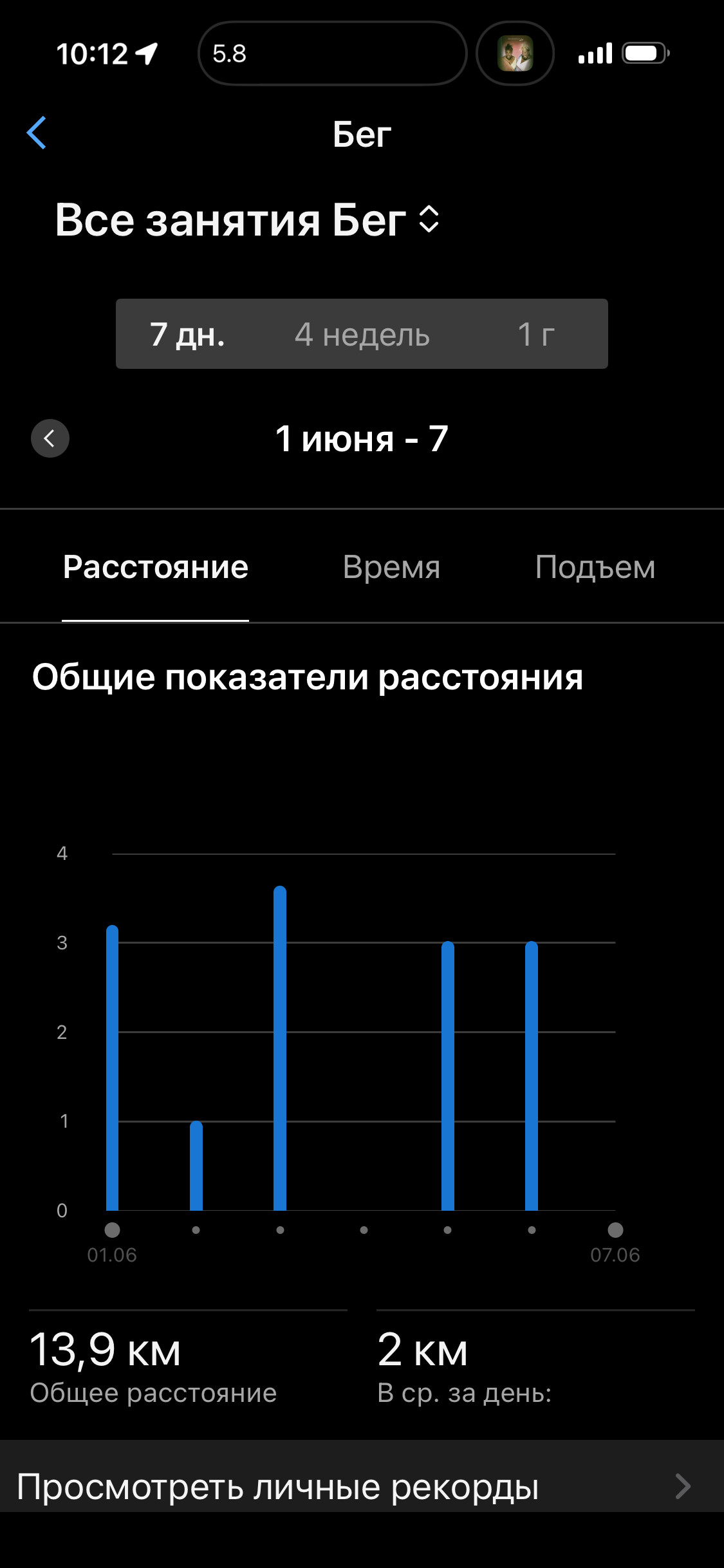Screen dimensions: 724x1568
Task: Switch to the 1 г period
Action: [535, 334]
